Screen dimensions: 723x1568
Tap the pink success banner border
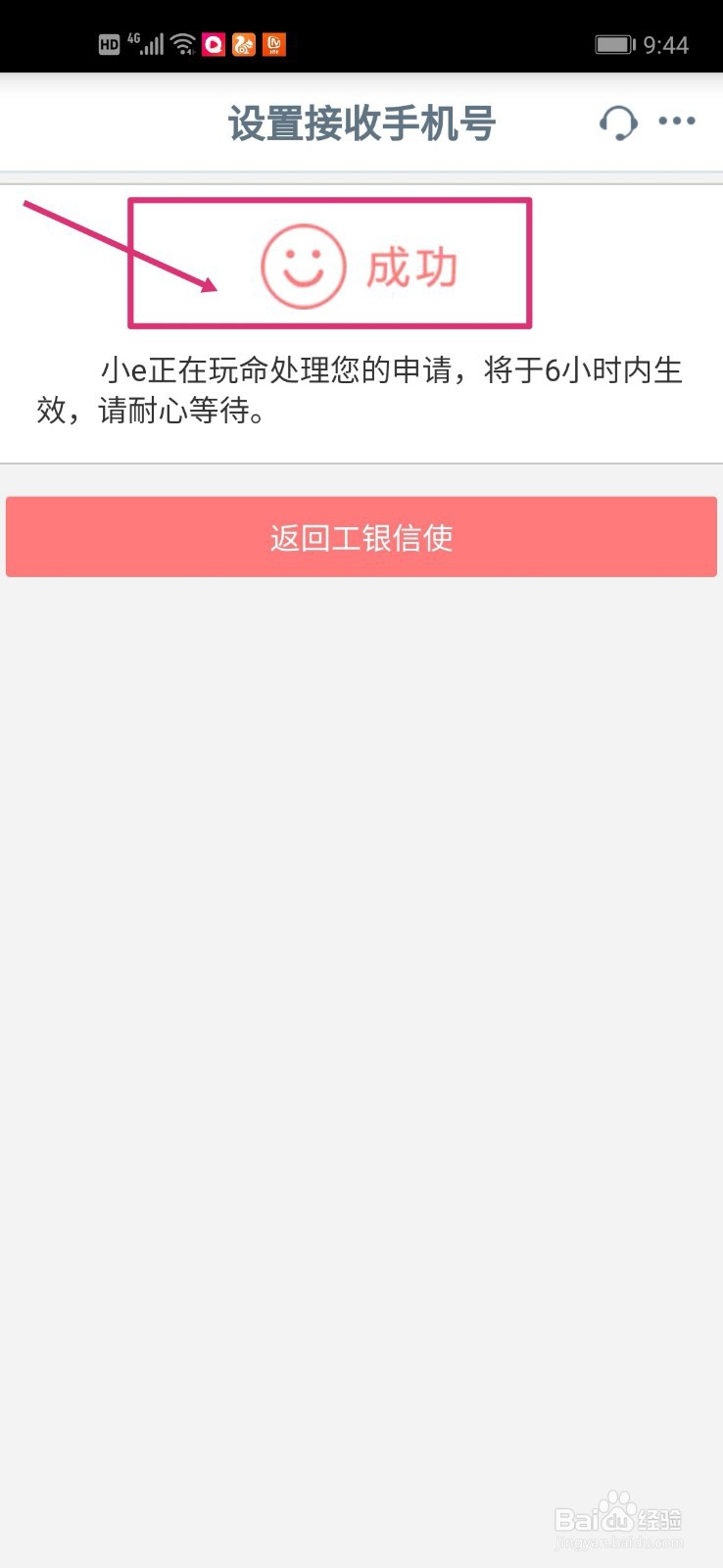(x=331, y=201)
